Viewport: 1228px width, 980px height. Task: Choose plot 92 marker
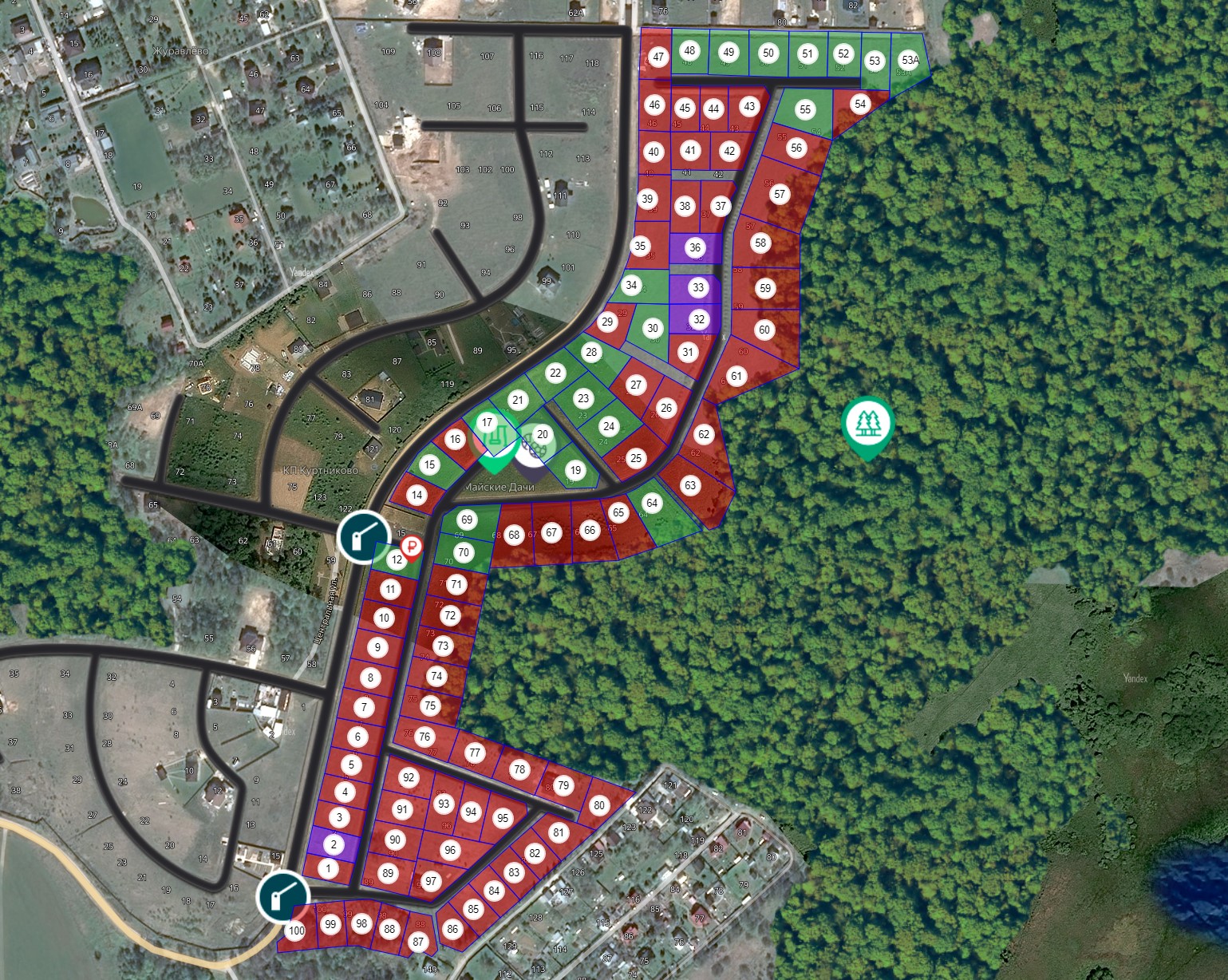409,777
